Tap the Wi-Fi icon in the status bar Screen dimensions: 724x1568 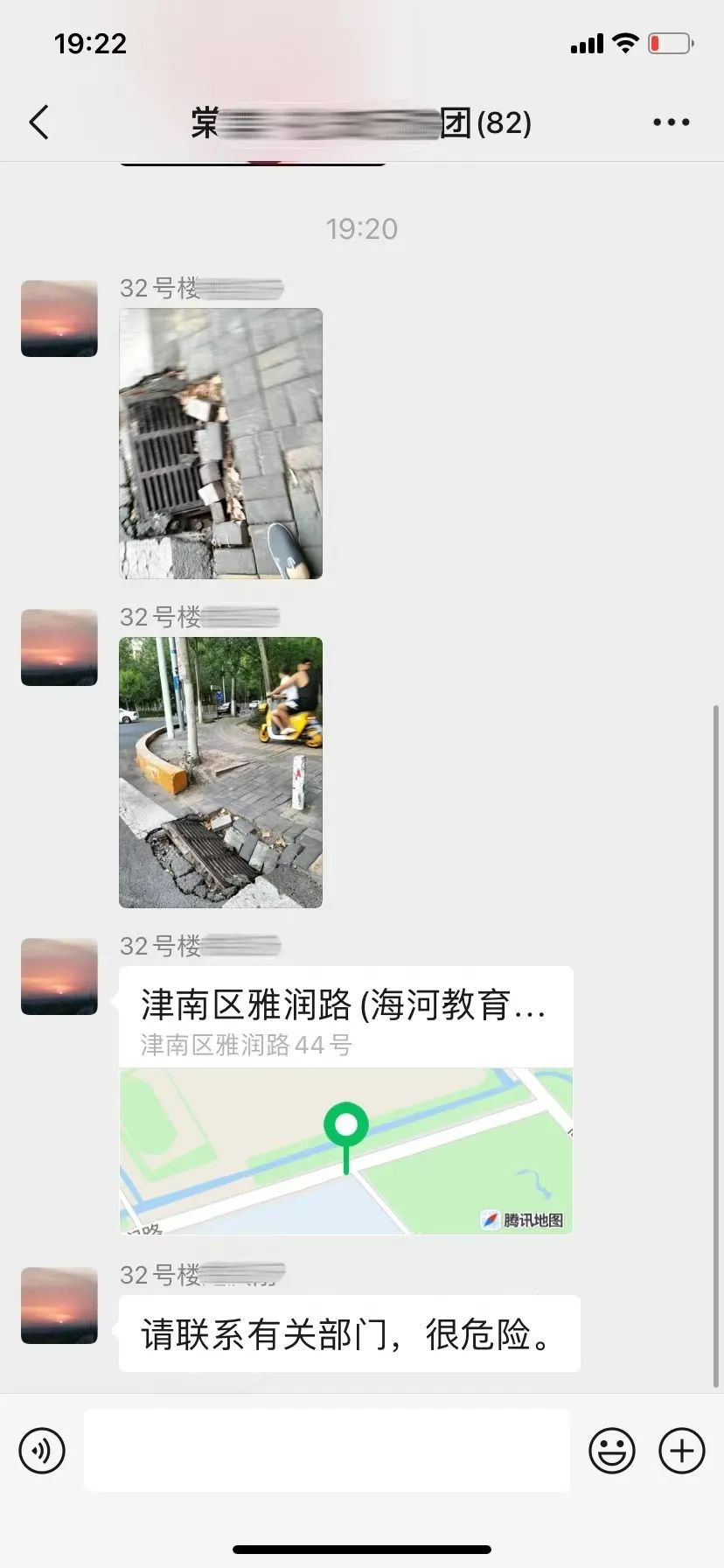(x=623, y=43)
